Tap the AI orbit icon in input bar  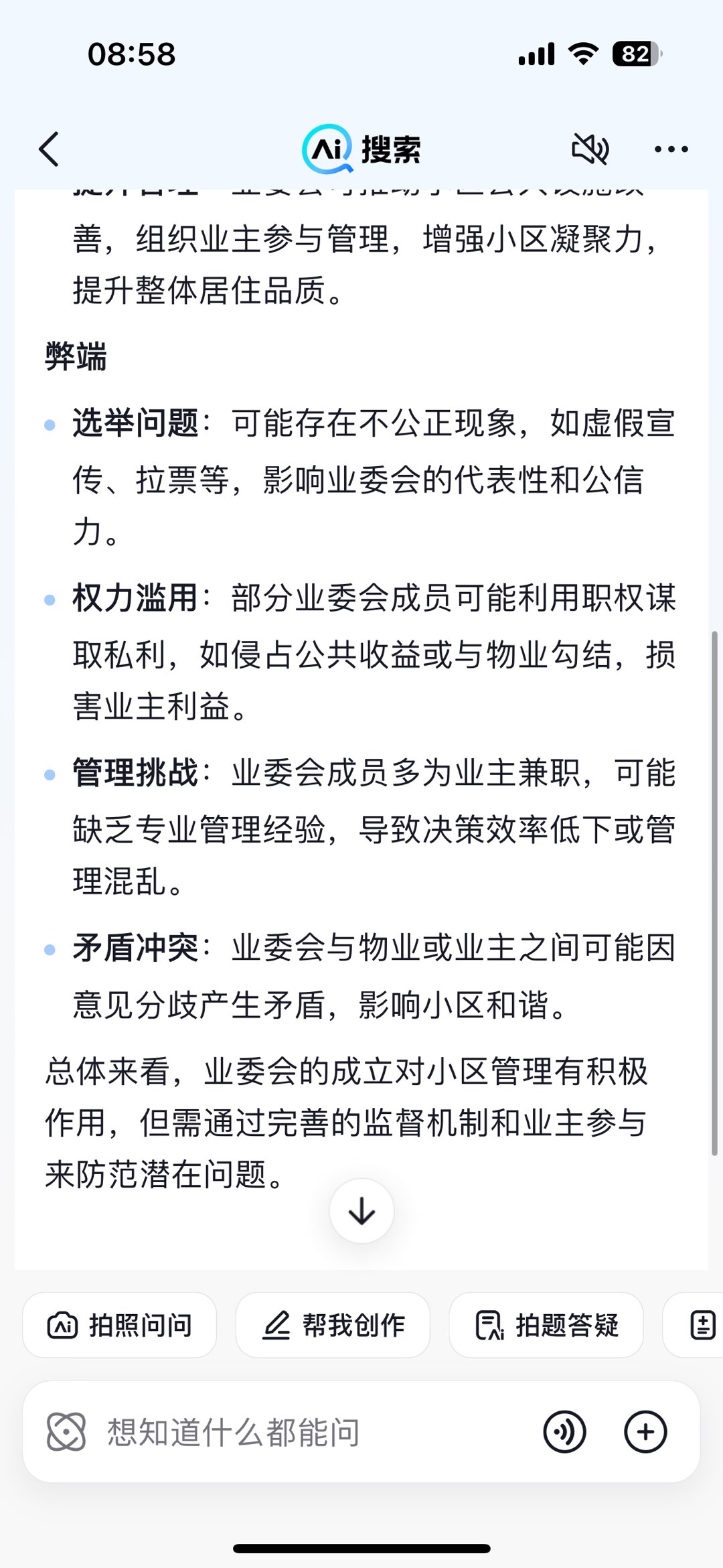click(66, 1432)
